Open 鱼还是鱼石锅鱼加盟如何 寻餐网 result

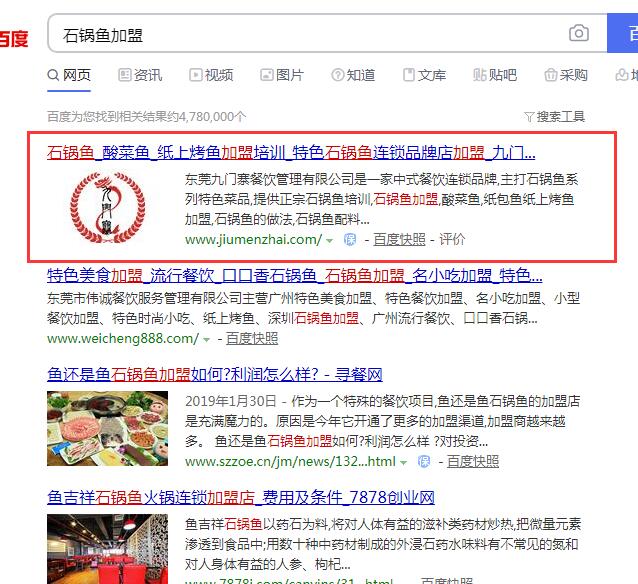click(215, 375)
